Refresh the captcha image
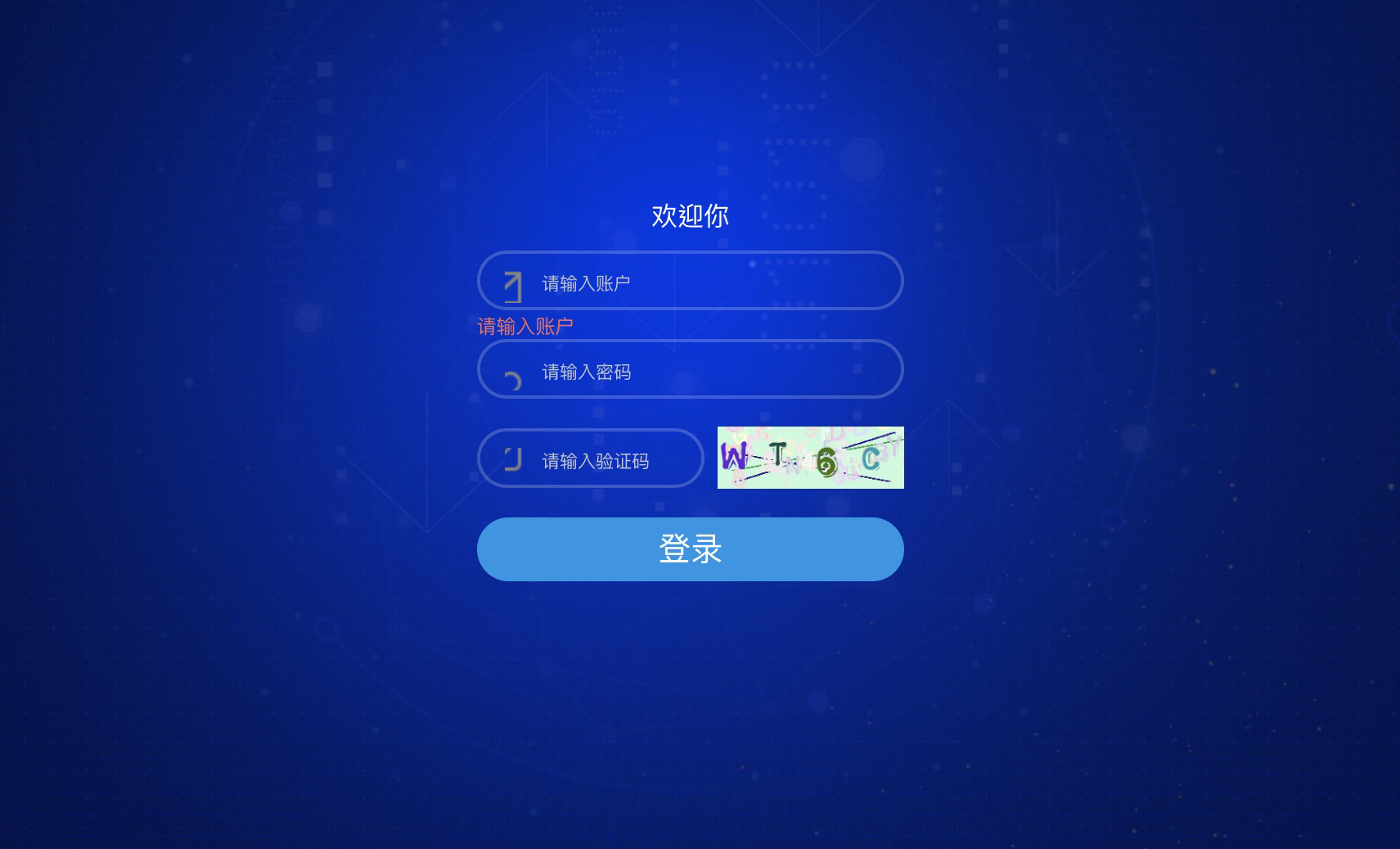This screenshot has width=1400, height=849. coord(810,458)
